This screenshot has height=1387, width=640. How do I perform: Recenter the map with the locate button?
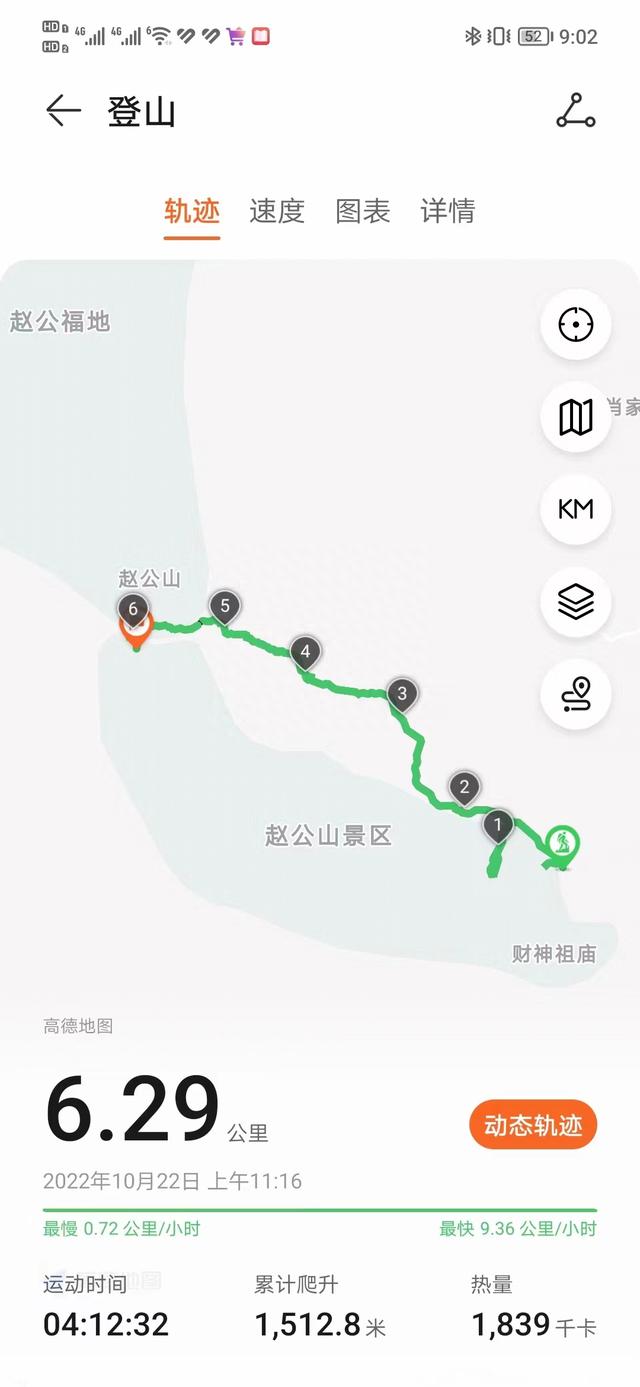[x=576, y=325]
